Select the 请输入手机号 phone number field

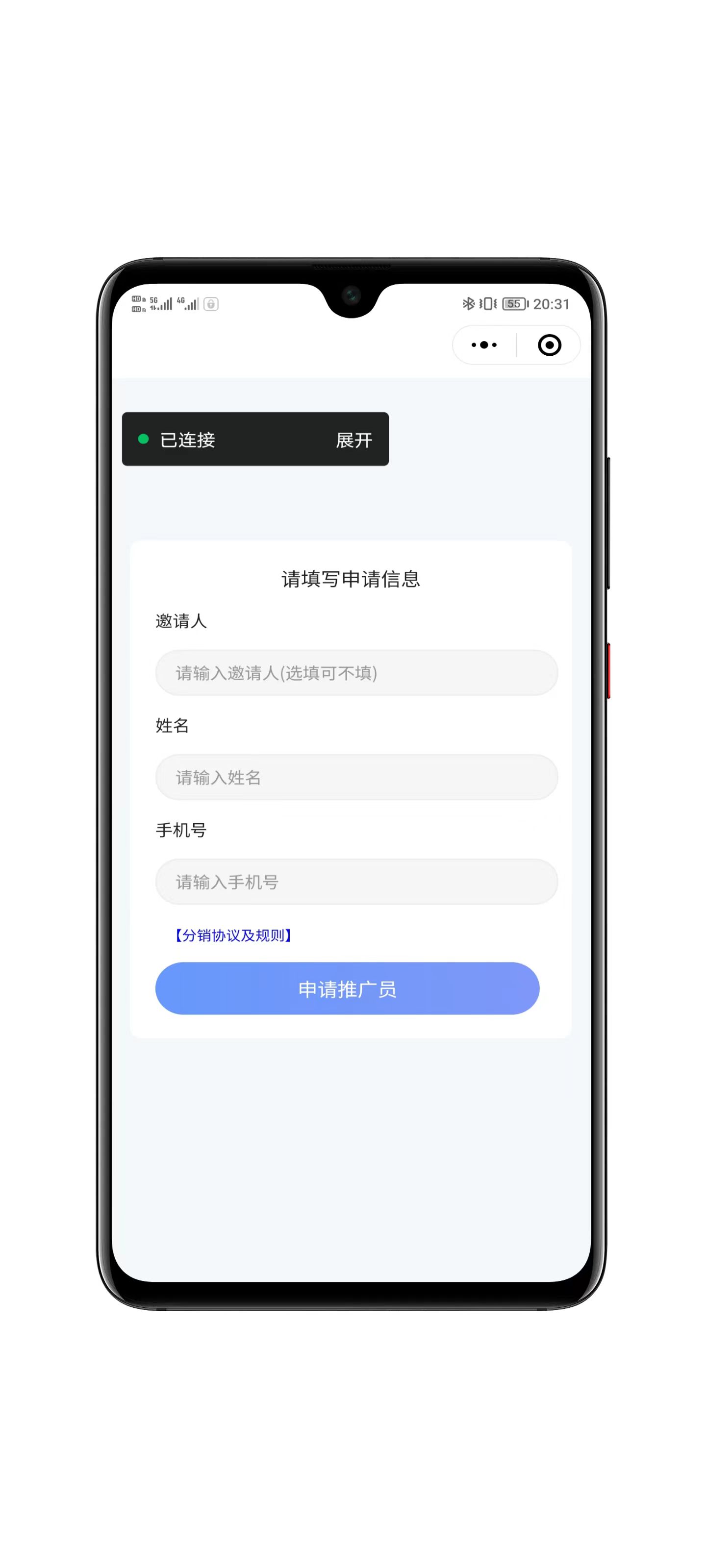pos(356,882)
